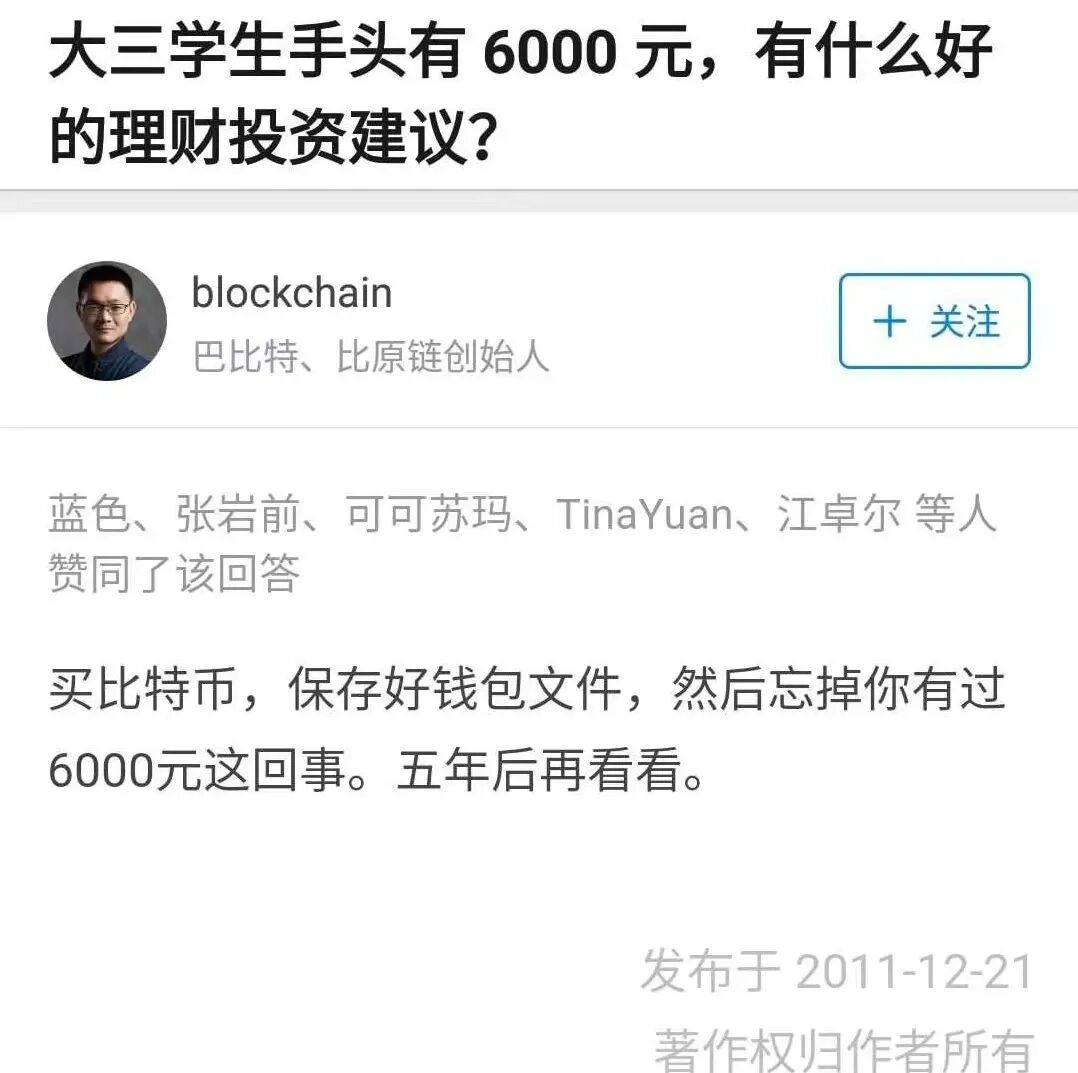Follow the author blockchain
Screen dimensions: 1078x1073
934,321
